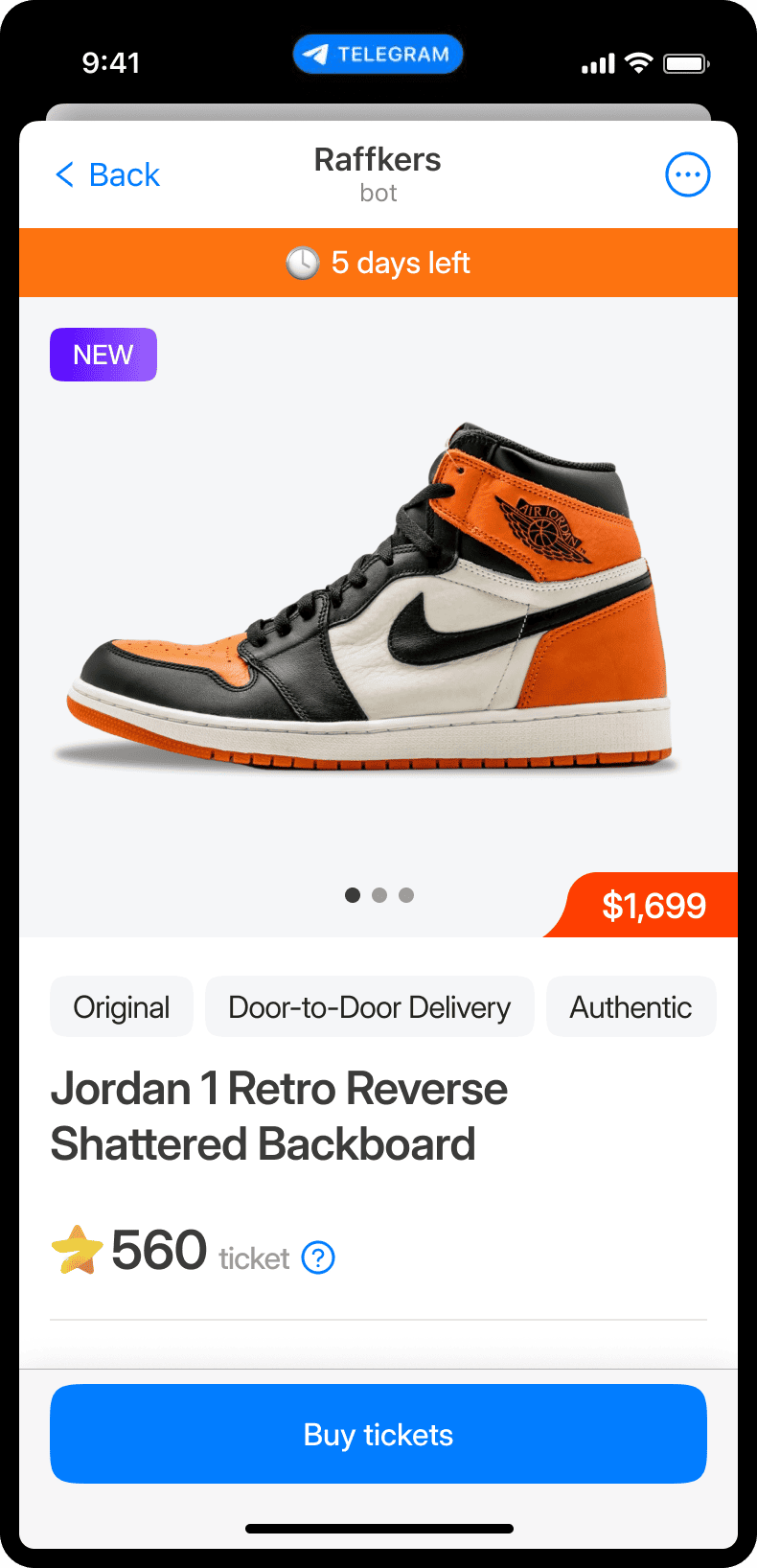
Task: Open the three-dot options menu
Action: [687, 175]
